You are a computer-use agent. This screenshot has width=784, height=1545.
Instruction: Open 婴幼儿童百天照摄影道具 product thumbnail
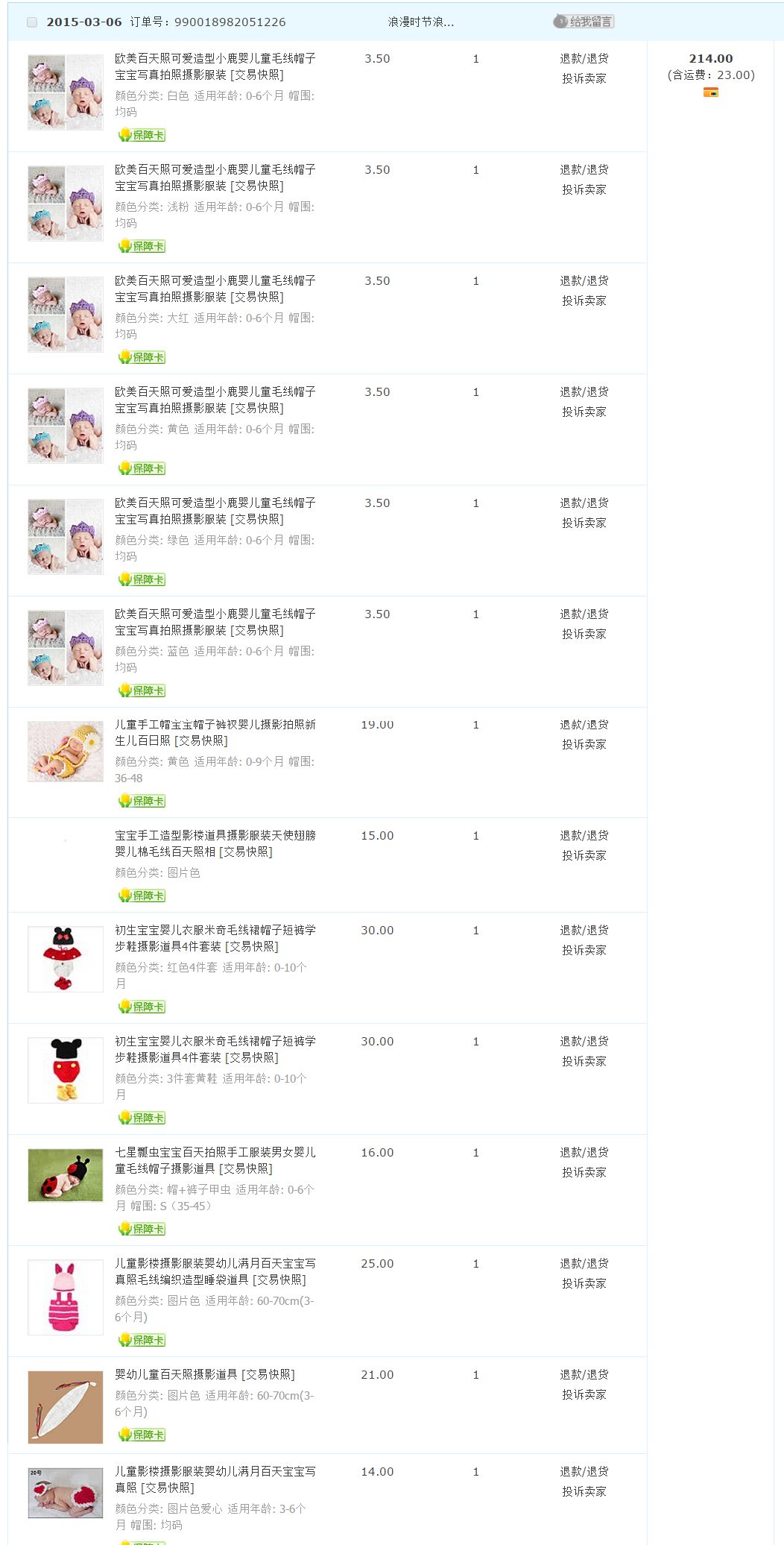[x=66, y=1407]
